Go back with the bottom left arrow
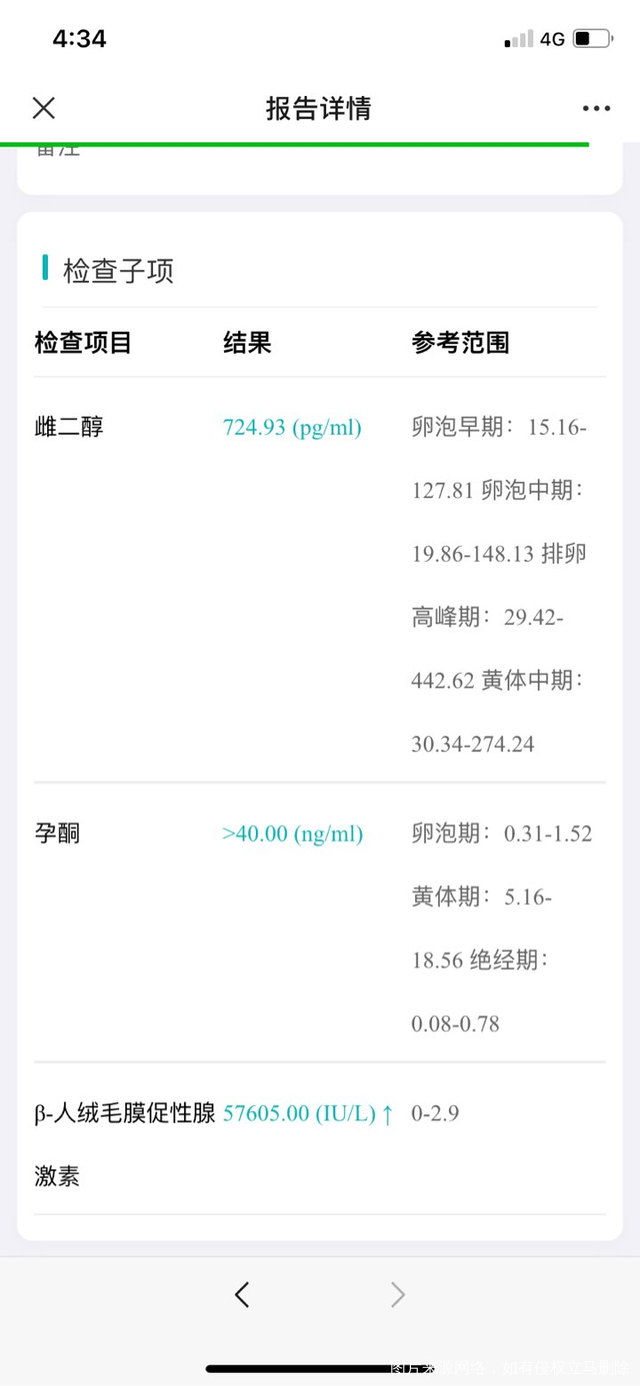This screenshot has height=1386, width=640. [241, 1295]
